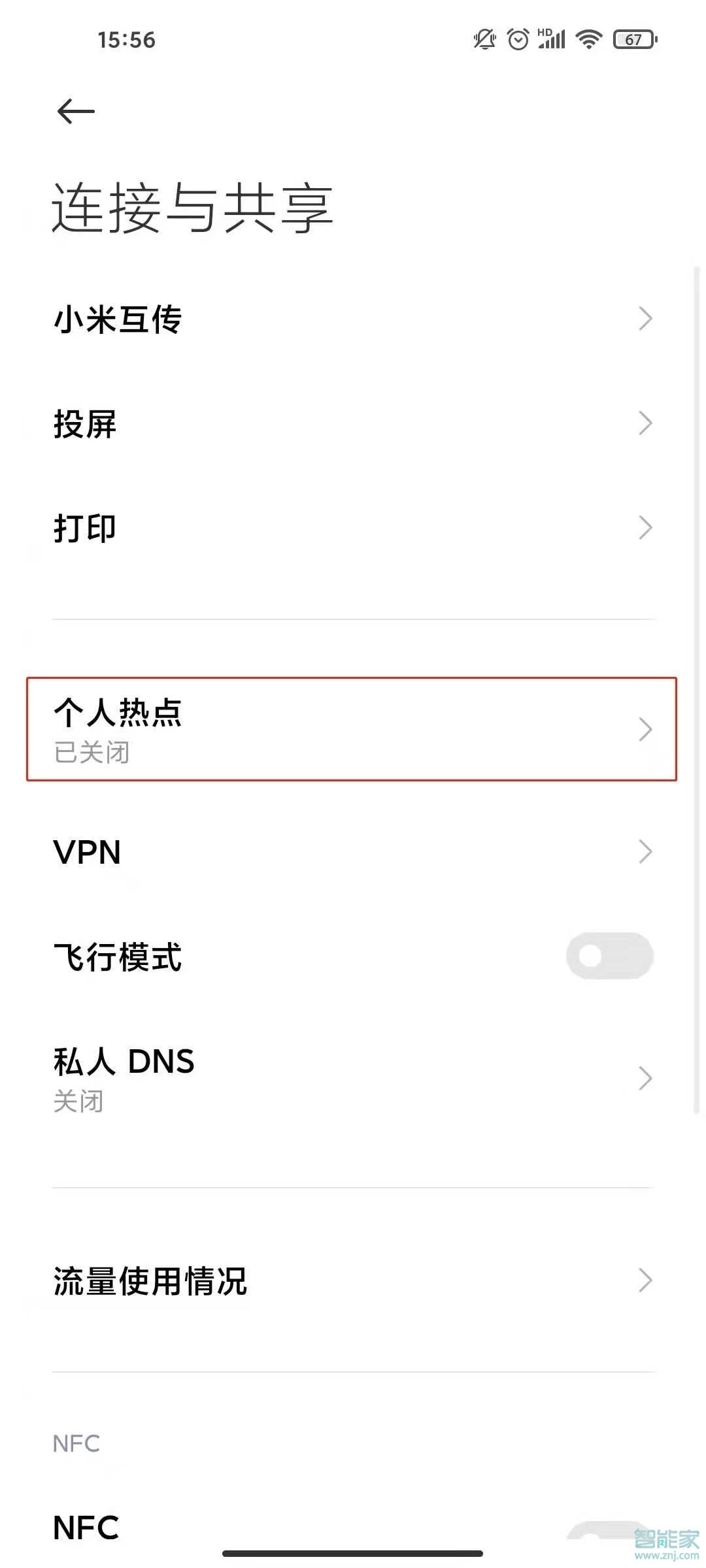
Task: Click the alarm clock status icon
Action: click(518, 41)
